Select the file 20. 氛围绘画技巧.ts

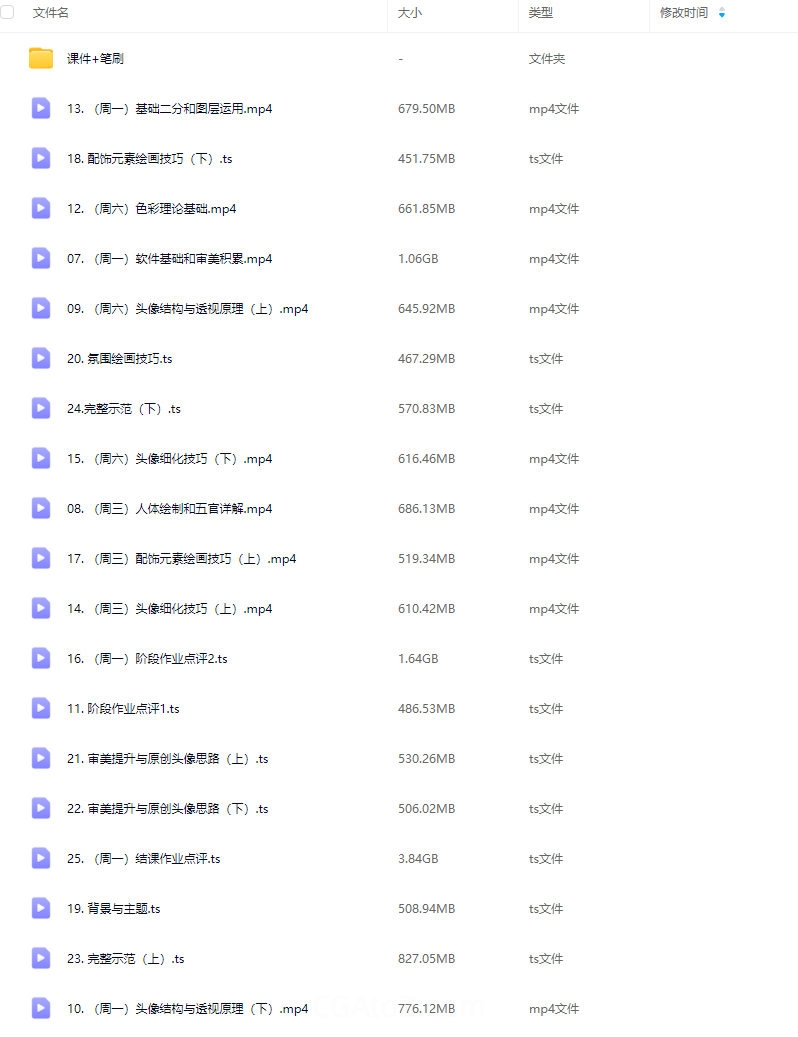coord(119,359)
